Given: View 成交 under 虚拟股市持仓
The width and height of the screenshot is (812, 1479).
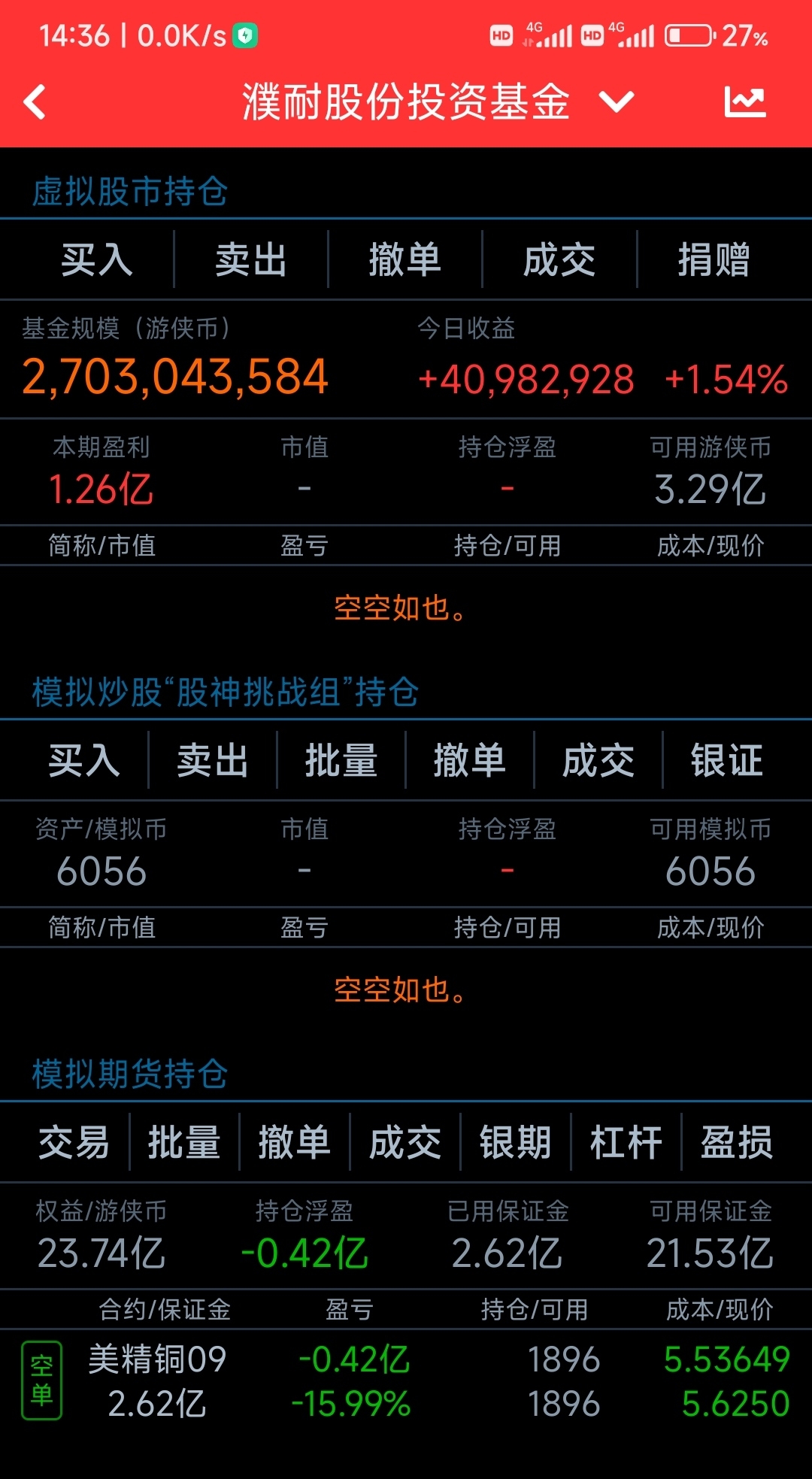Looking at the screenshot, I should 559,260.
